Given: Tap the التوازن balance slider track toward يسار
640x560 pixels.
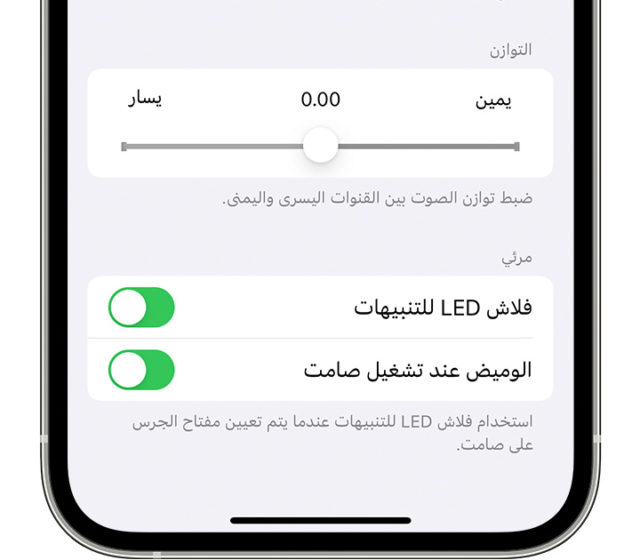Looking at the screenshot, I should coord(200,146).
